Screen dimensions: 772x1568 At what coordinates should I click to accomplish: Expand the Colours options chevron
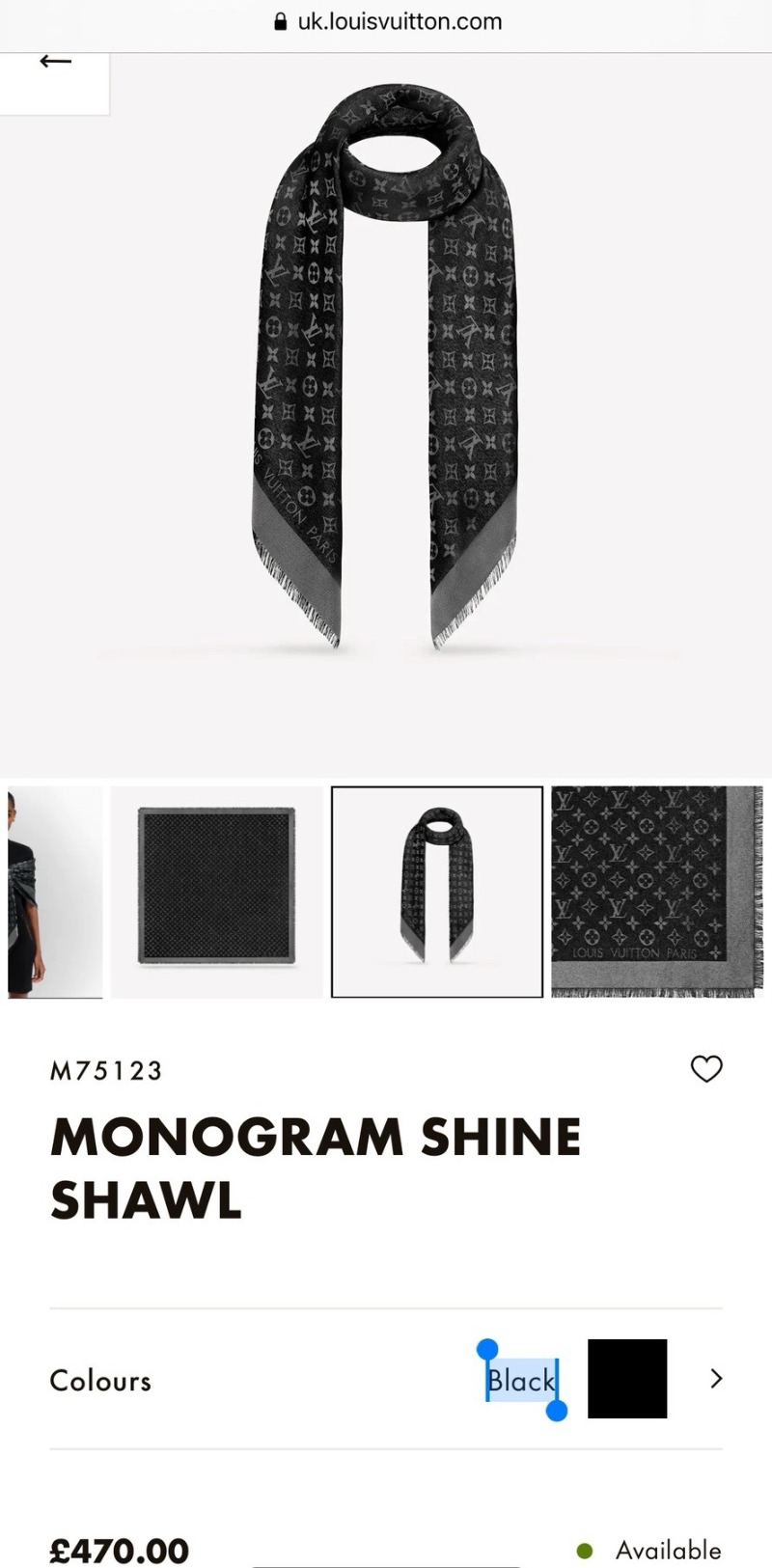pyautogui.click(x=716, y=1379)
